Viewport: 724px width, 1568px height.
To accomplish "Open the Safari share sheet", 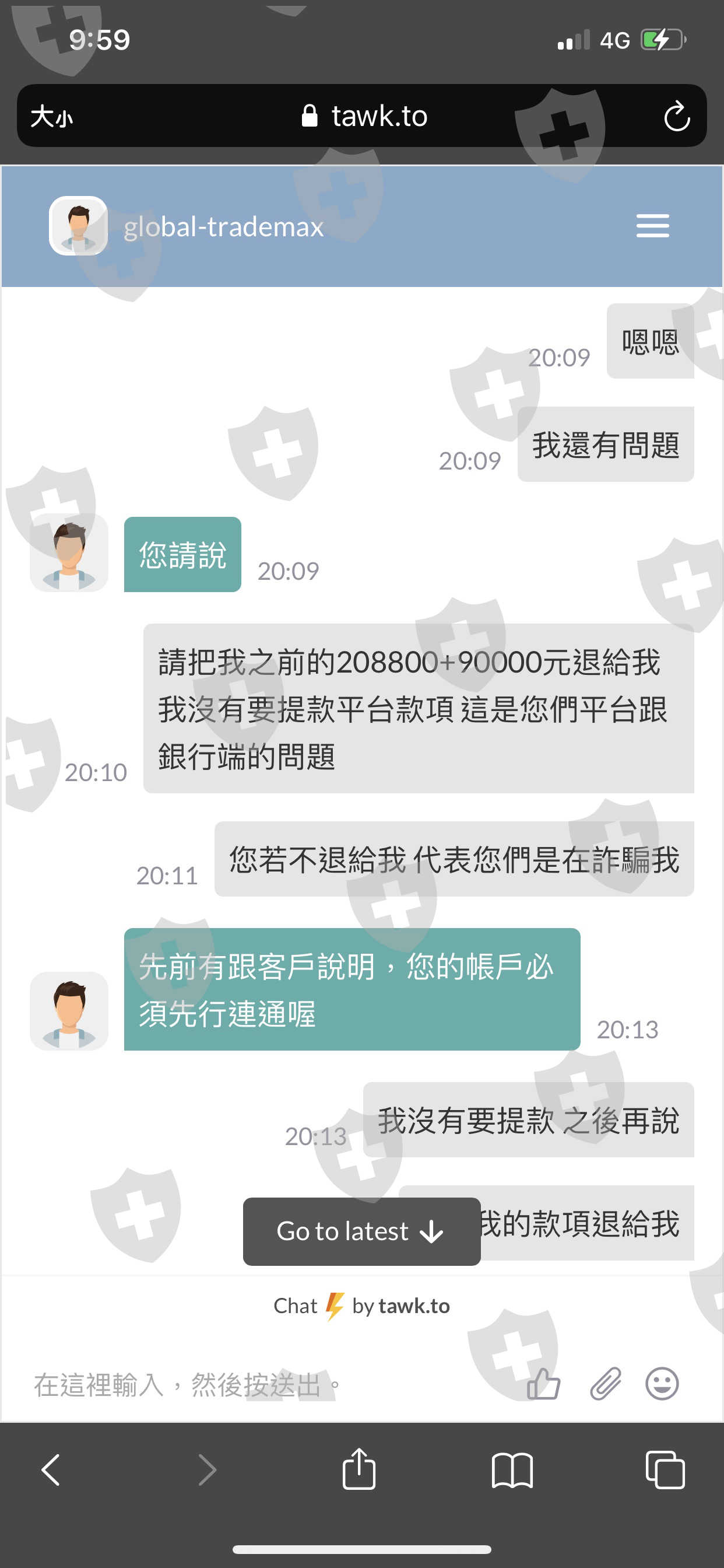I will pyautogui.click(x=359, y=1468).
